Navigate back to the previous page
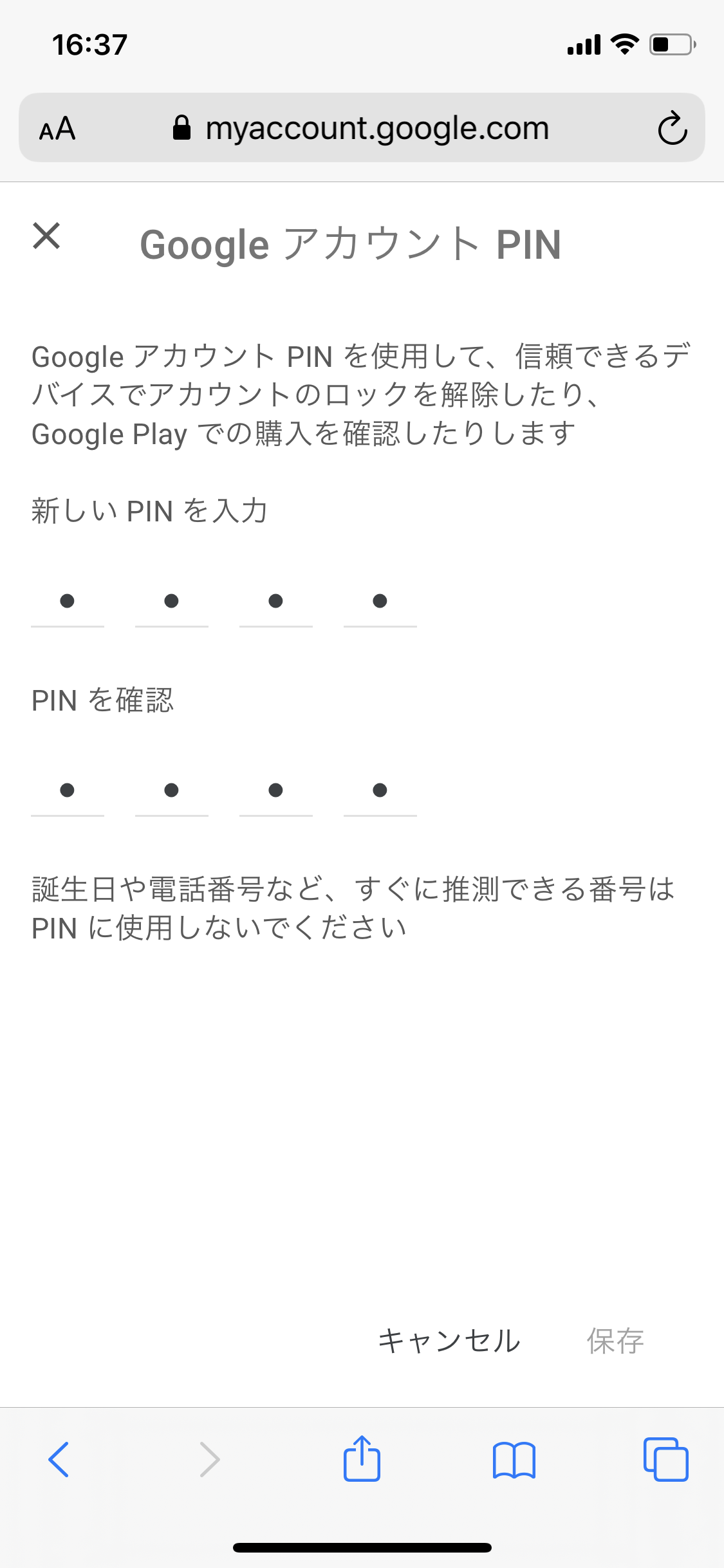The image size is (724, 1568). click(57, 1459)
